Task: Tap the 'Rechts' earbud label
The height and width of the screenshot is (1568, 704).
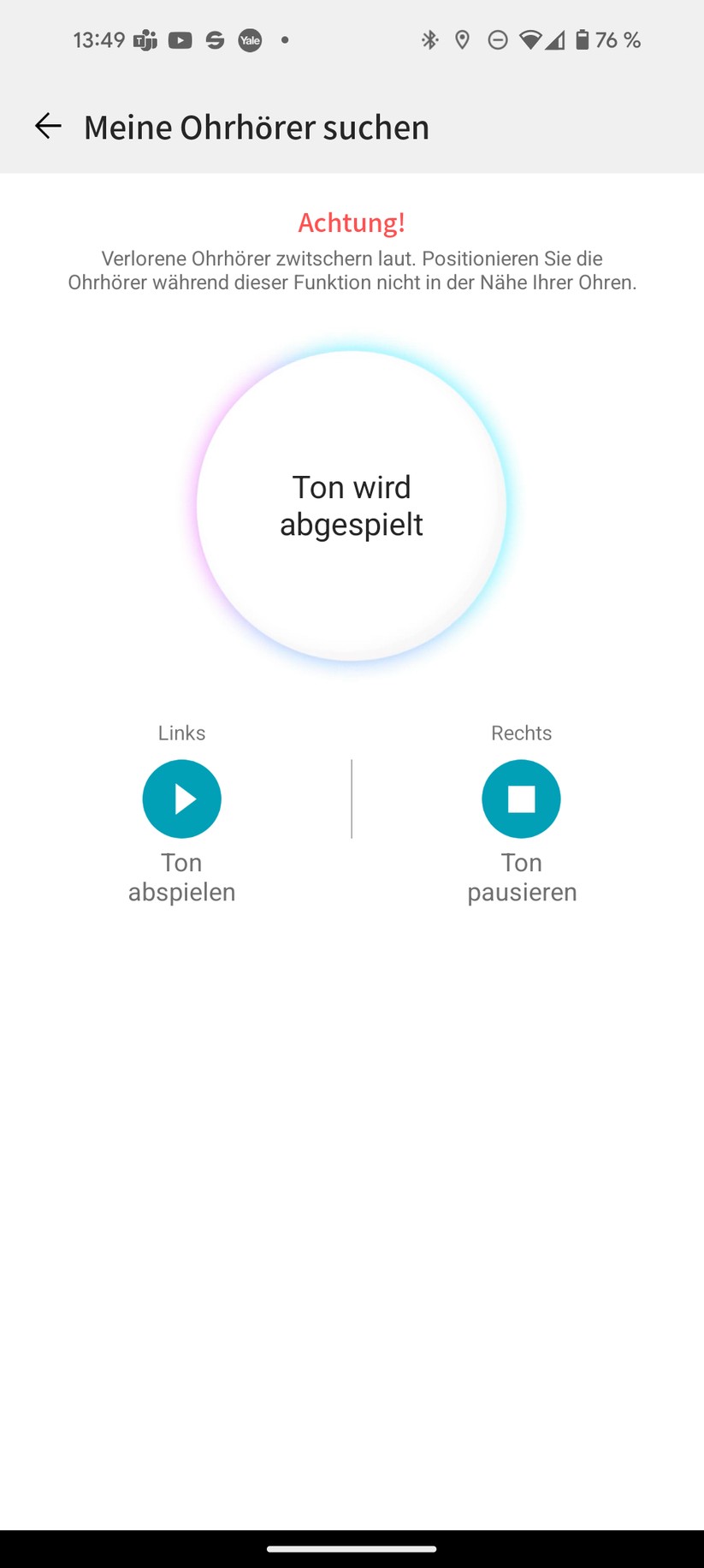Action: click(521, 733)
